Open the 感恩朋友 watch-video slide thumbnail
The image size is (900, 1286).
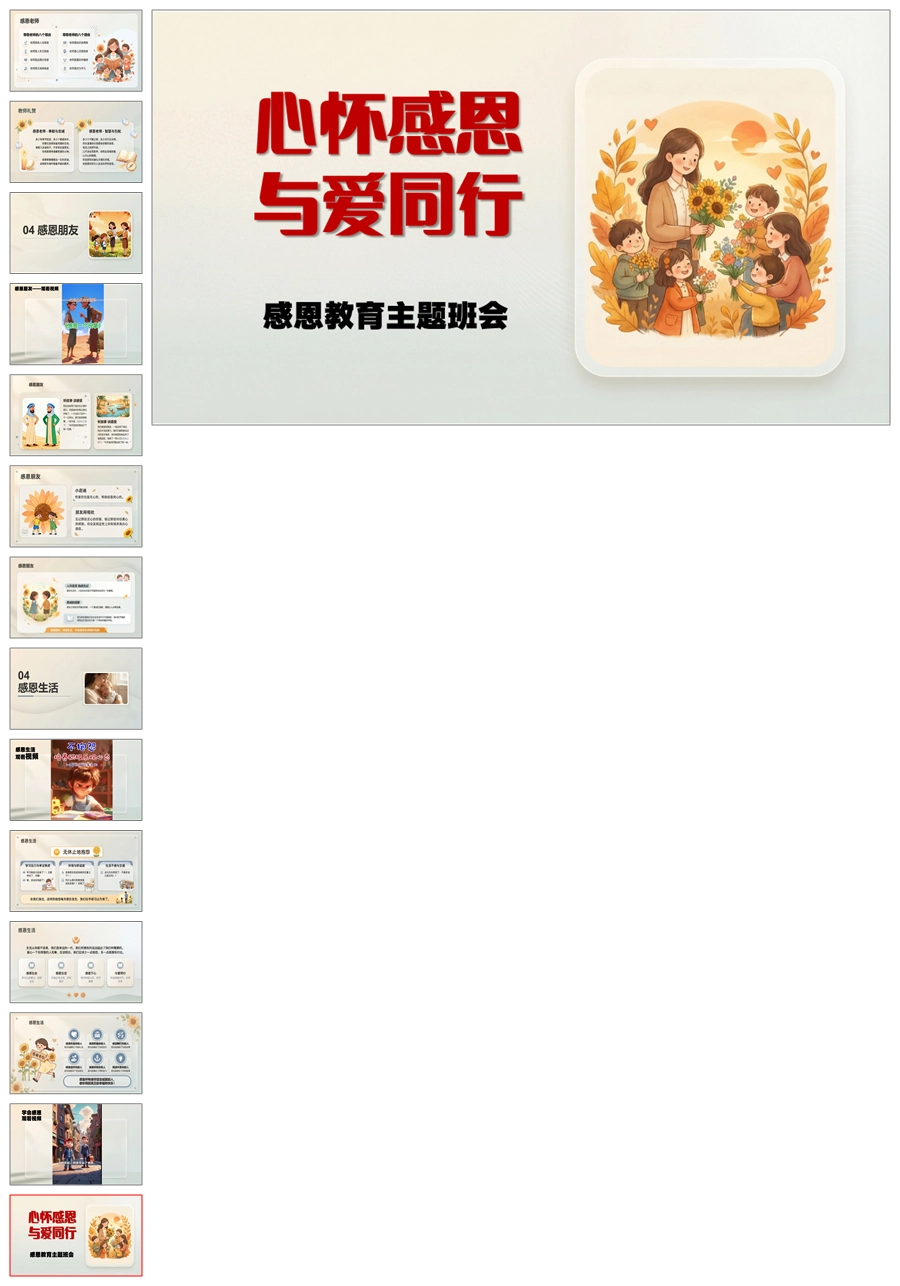[76, 324]
